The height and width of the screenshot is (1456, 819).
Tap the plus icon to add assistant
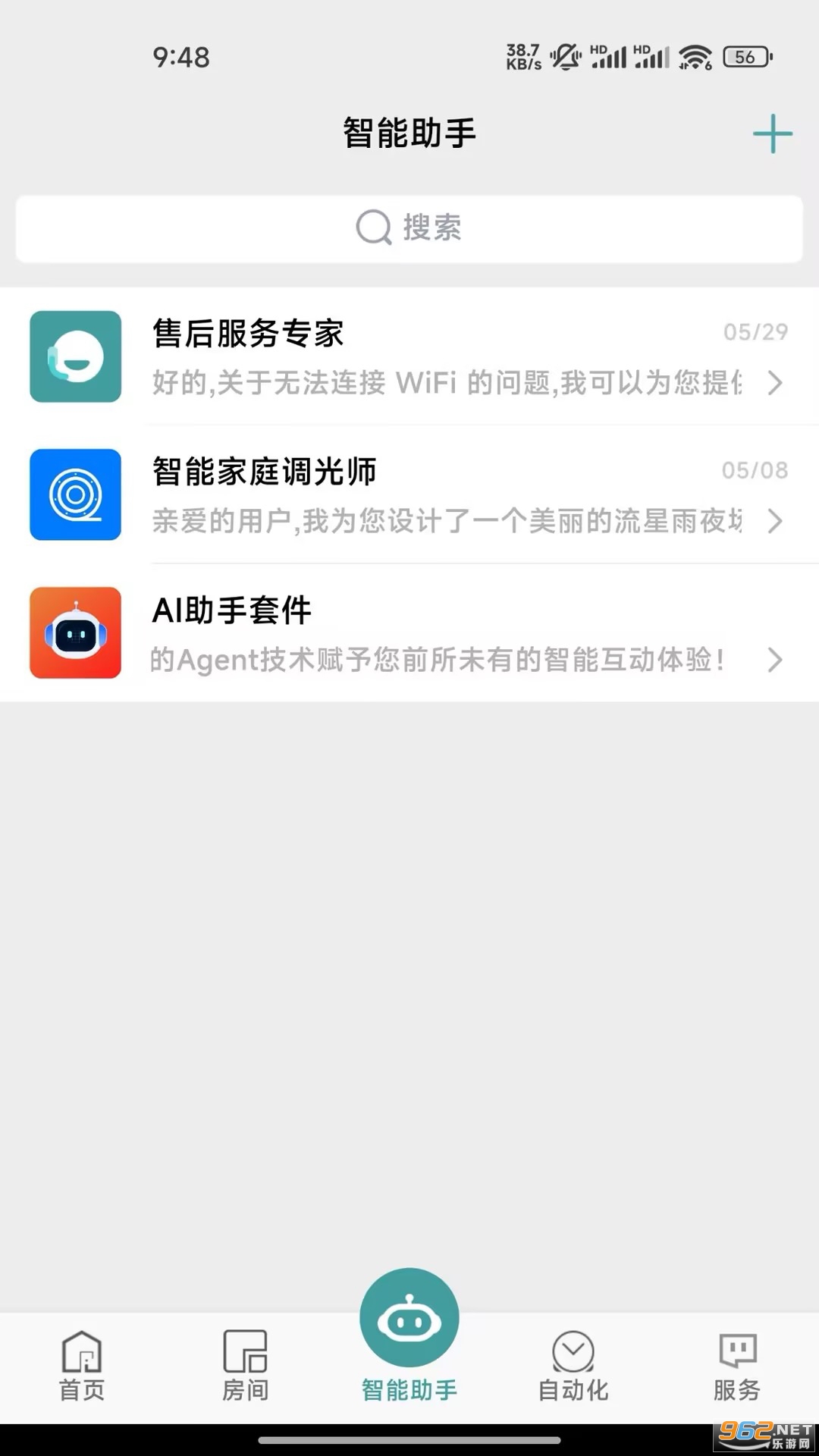click(x=772, y=133)
